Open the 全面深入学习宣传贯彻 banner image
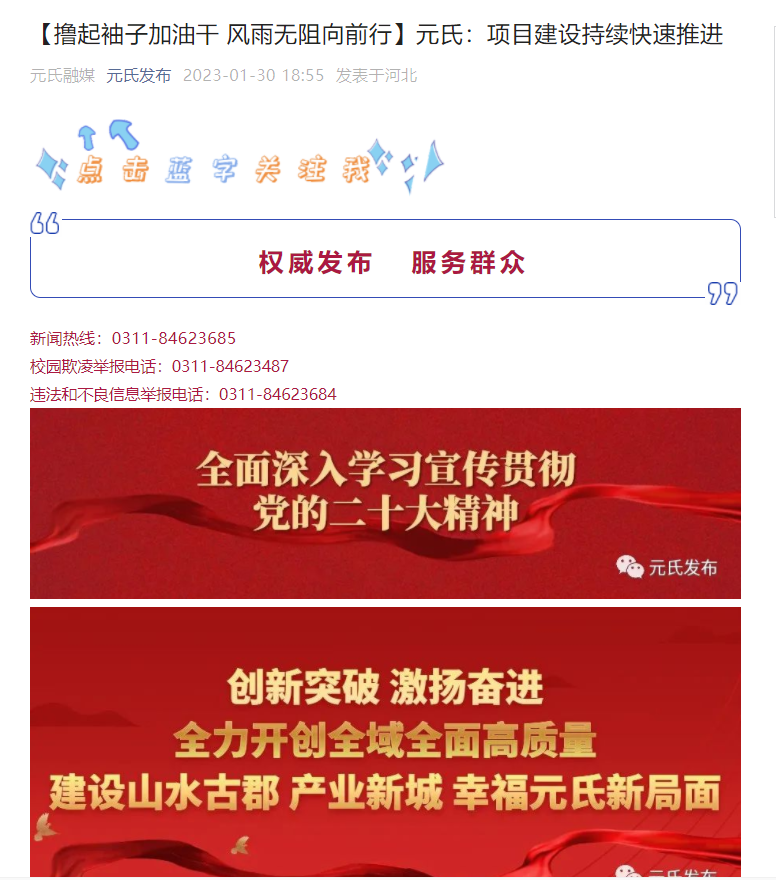This screenshot has height=880, width=776. [385, 503]
